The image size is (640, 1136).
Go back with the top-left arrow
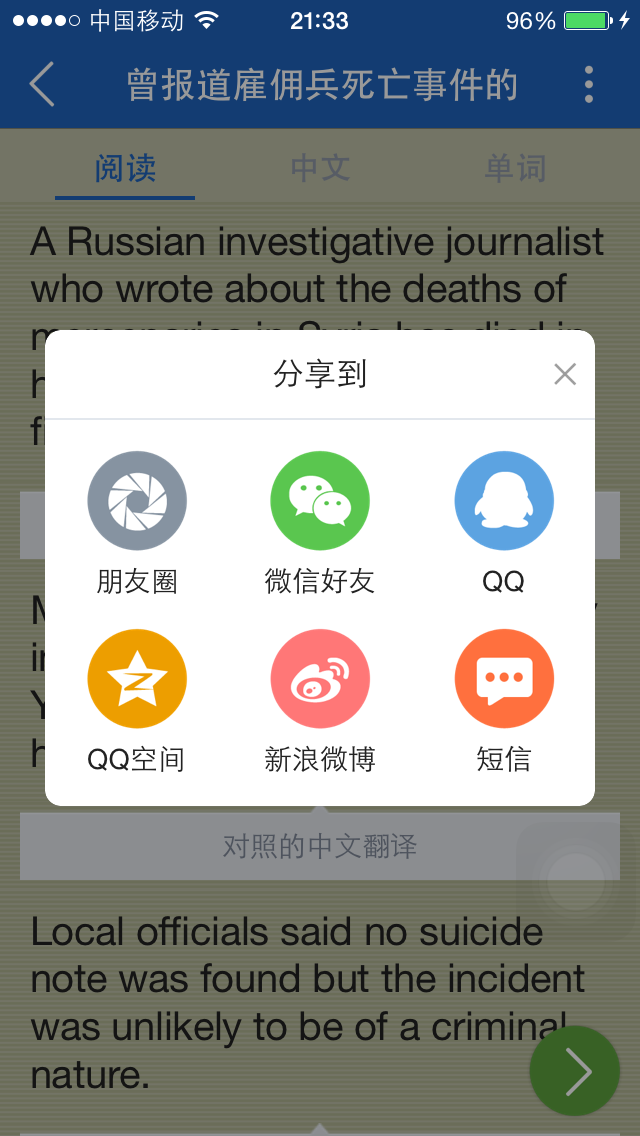42,85
